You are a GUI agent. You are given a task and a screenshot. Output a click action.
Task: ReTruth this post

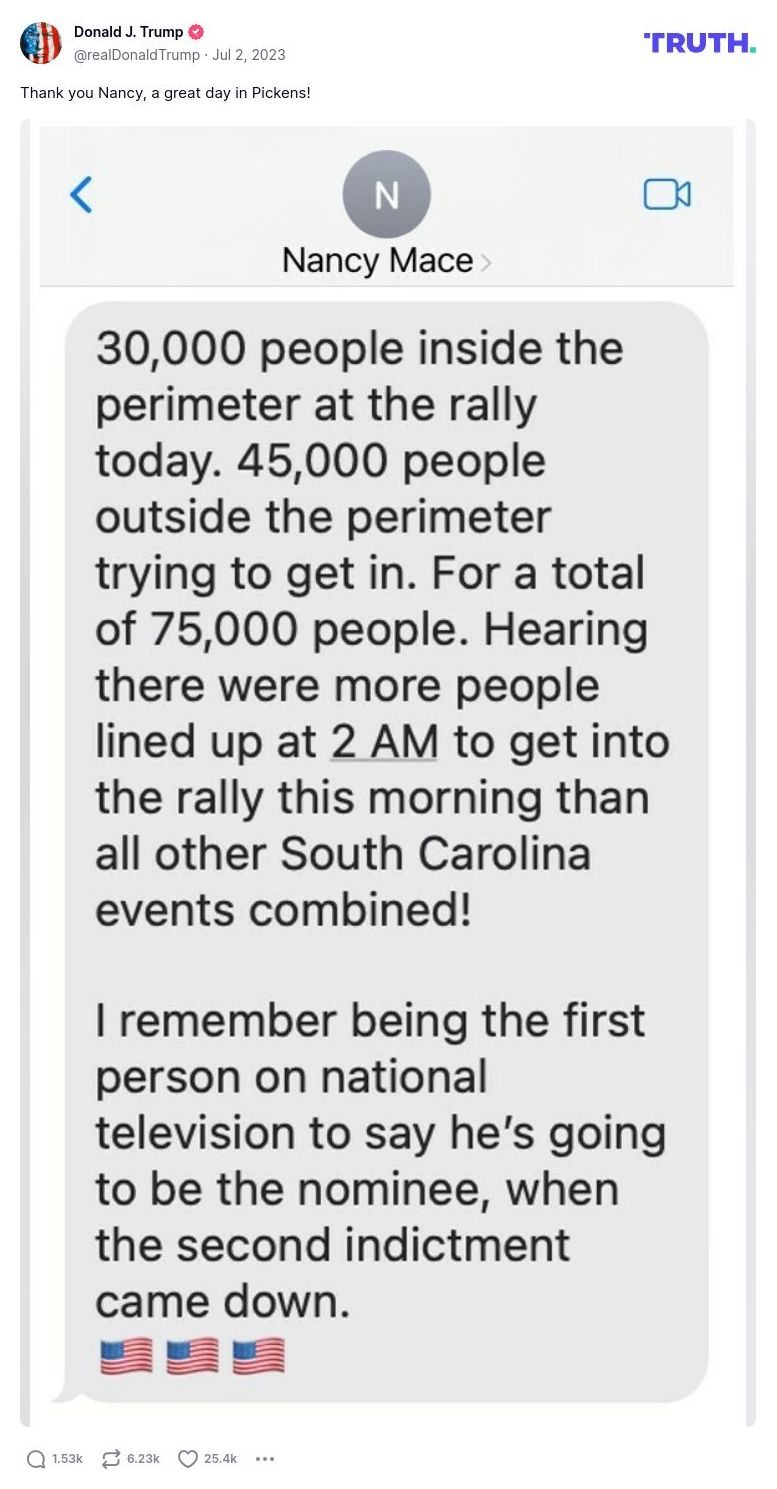(112, 1459)
